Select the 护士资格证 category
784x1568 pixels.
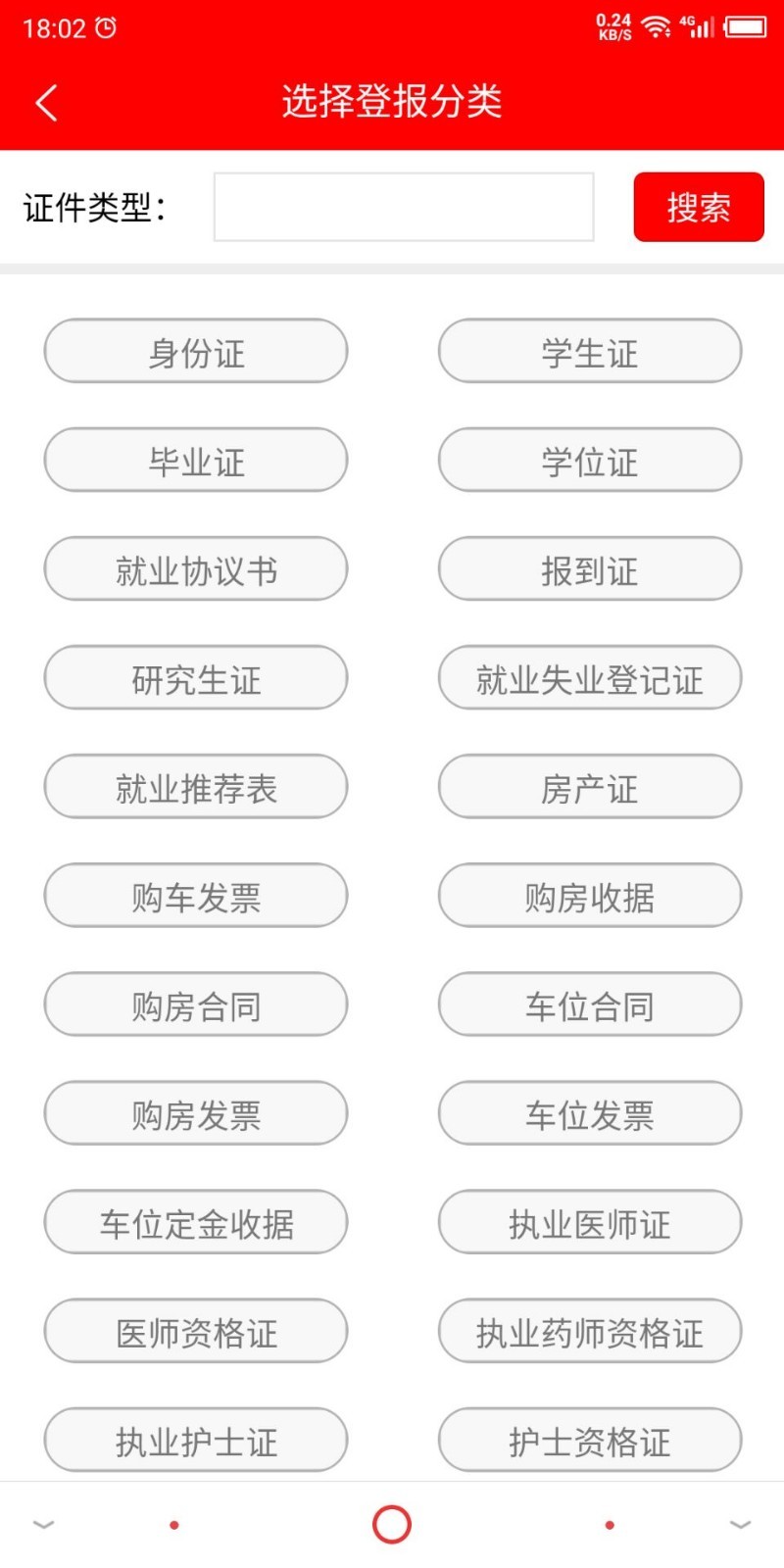coord(589,1439)
